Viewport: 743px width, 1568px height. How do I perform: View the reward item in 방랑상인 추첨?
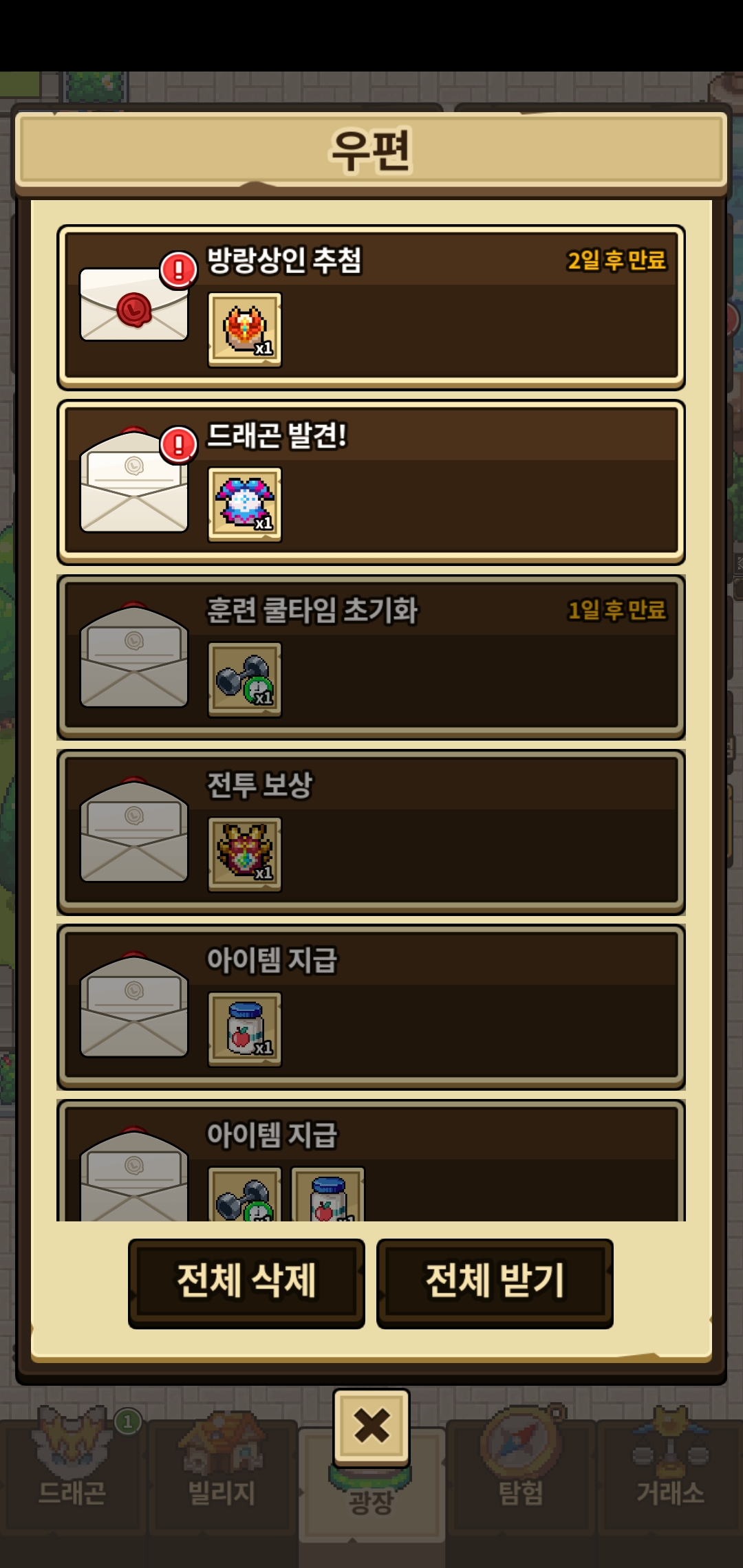pos(245,329)
